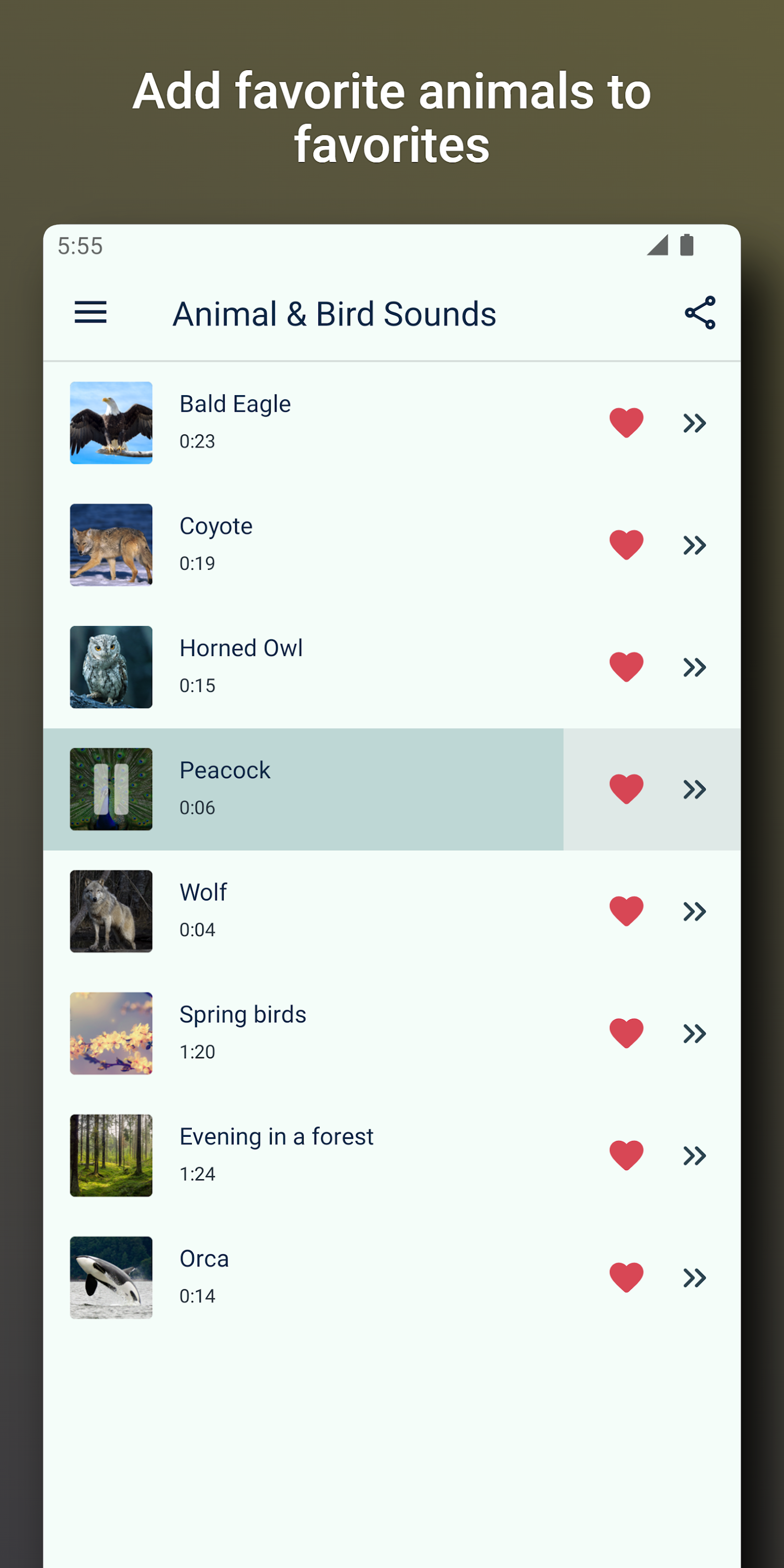Expand options for Orca
Image resolution: width=784 pixels, height=1568 pixels.
(694, 1277)
